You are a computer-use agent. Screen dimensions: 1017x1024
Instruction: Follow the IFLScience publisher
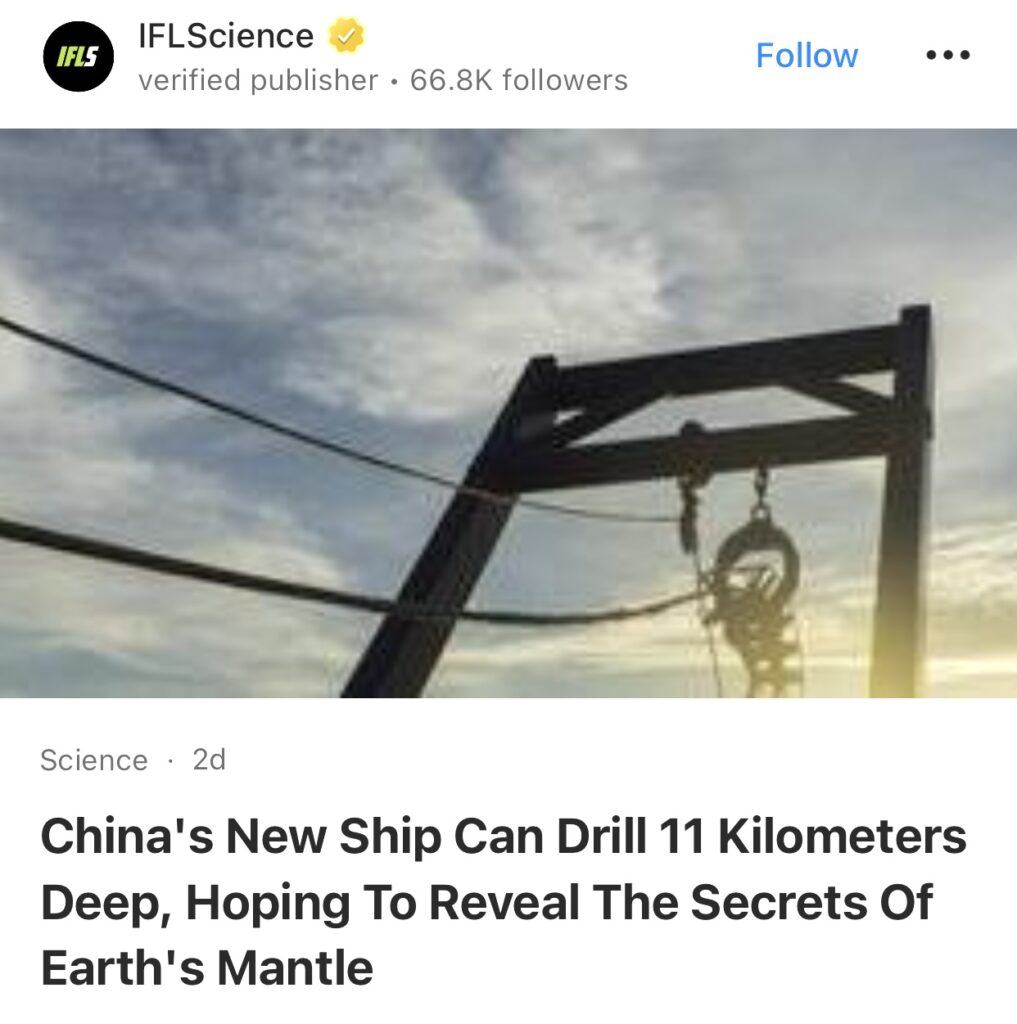pyautogui.click(x=806, y=55)
